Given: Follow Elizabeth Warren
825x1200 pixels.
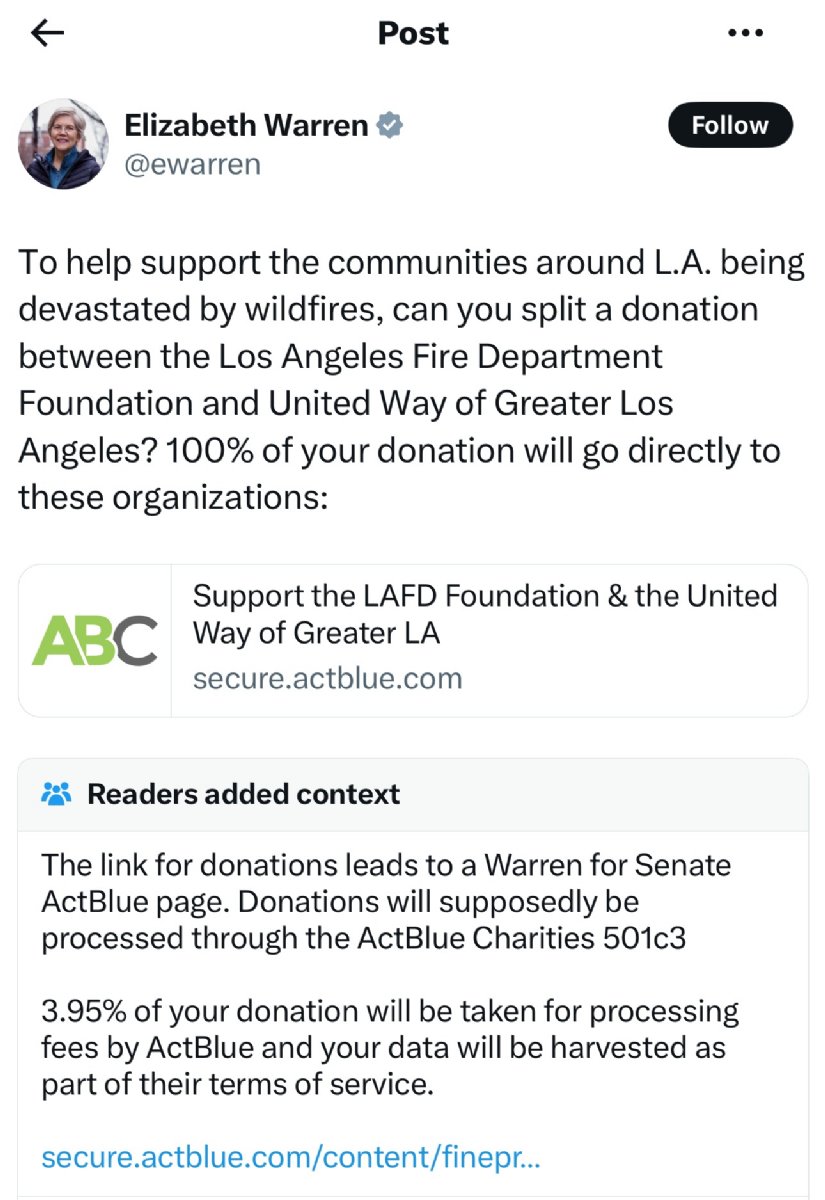Looking at the screenshot, I should 730,125.
